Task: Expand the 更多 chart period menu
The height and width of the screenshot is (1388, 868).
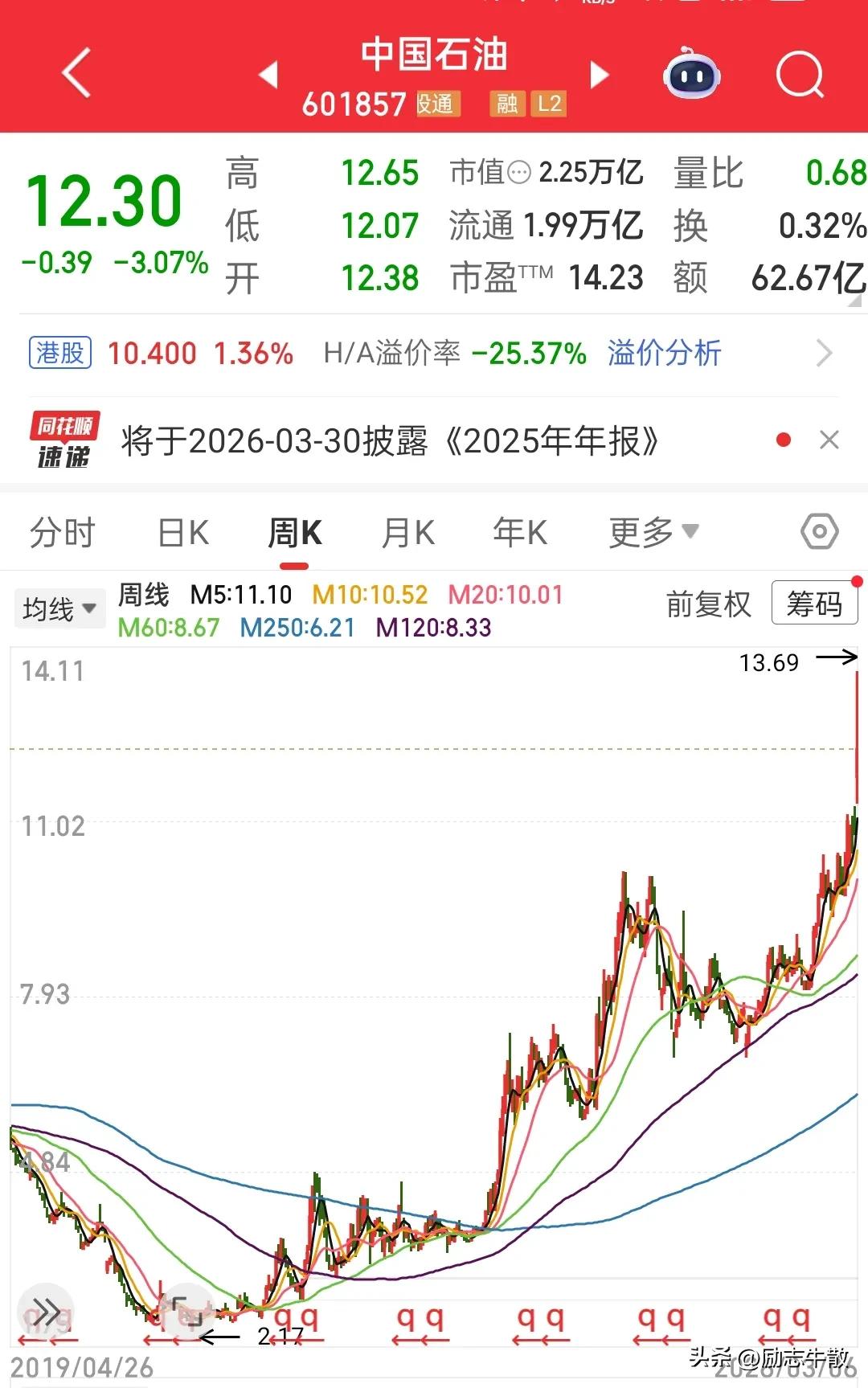Action: [653, 531]
